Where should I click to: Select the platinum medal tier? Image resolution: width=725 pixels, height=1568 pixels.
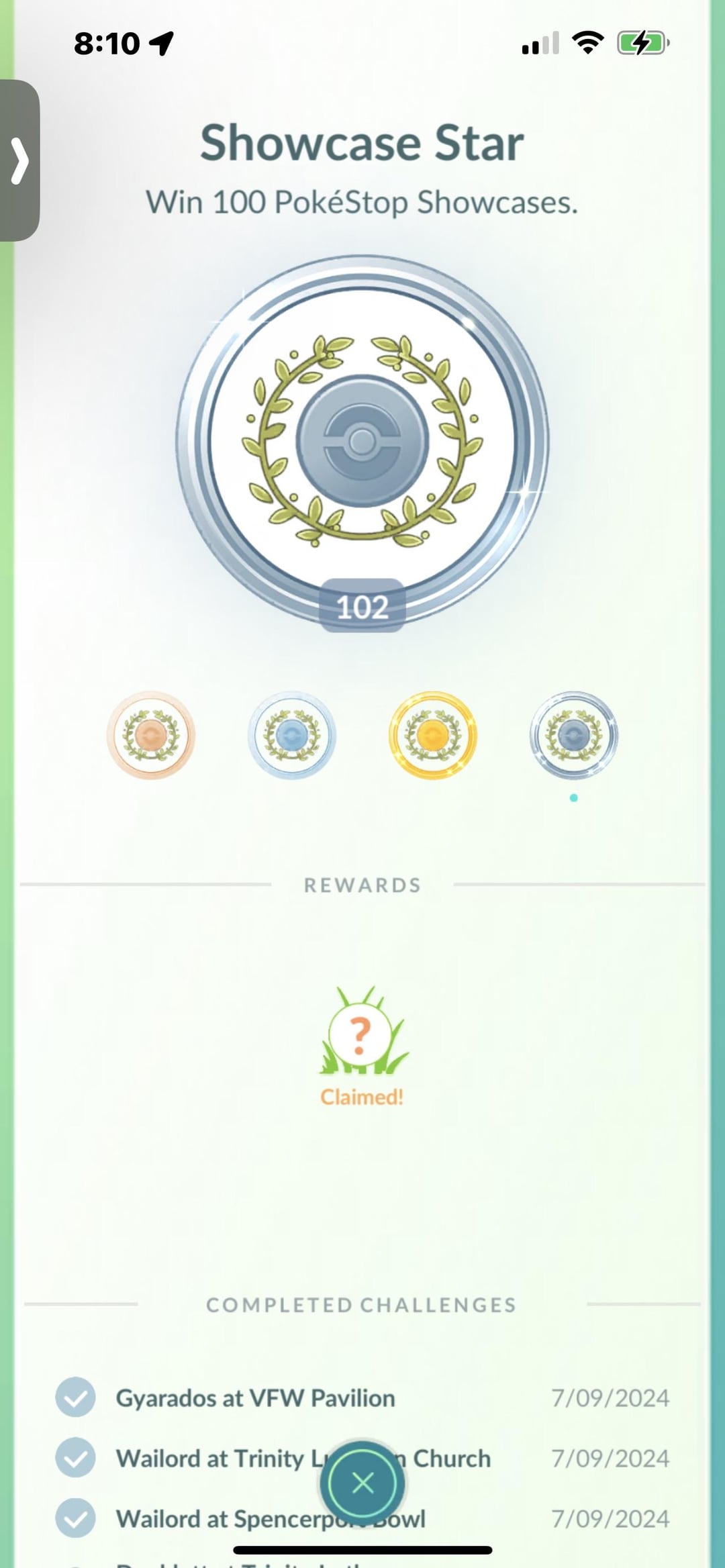573,735
